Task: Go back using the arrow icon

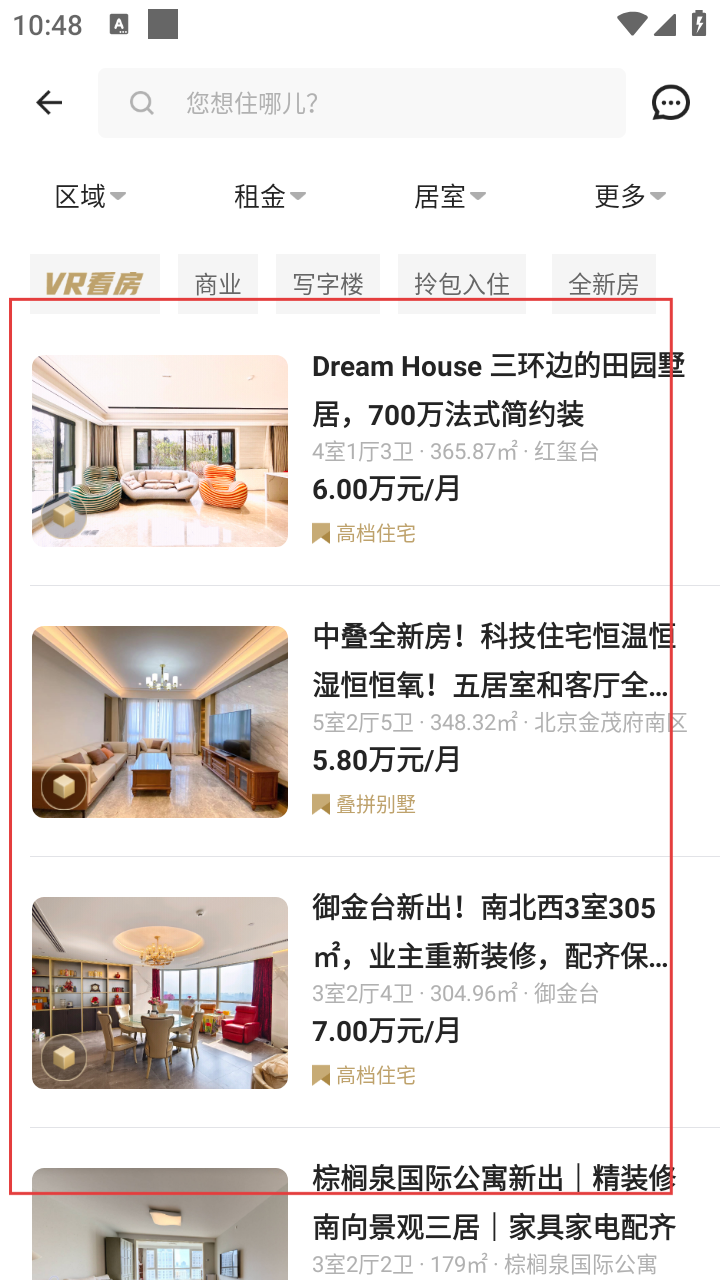Action: pos(49,102)
